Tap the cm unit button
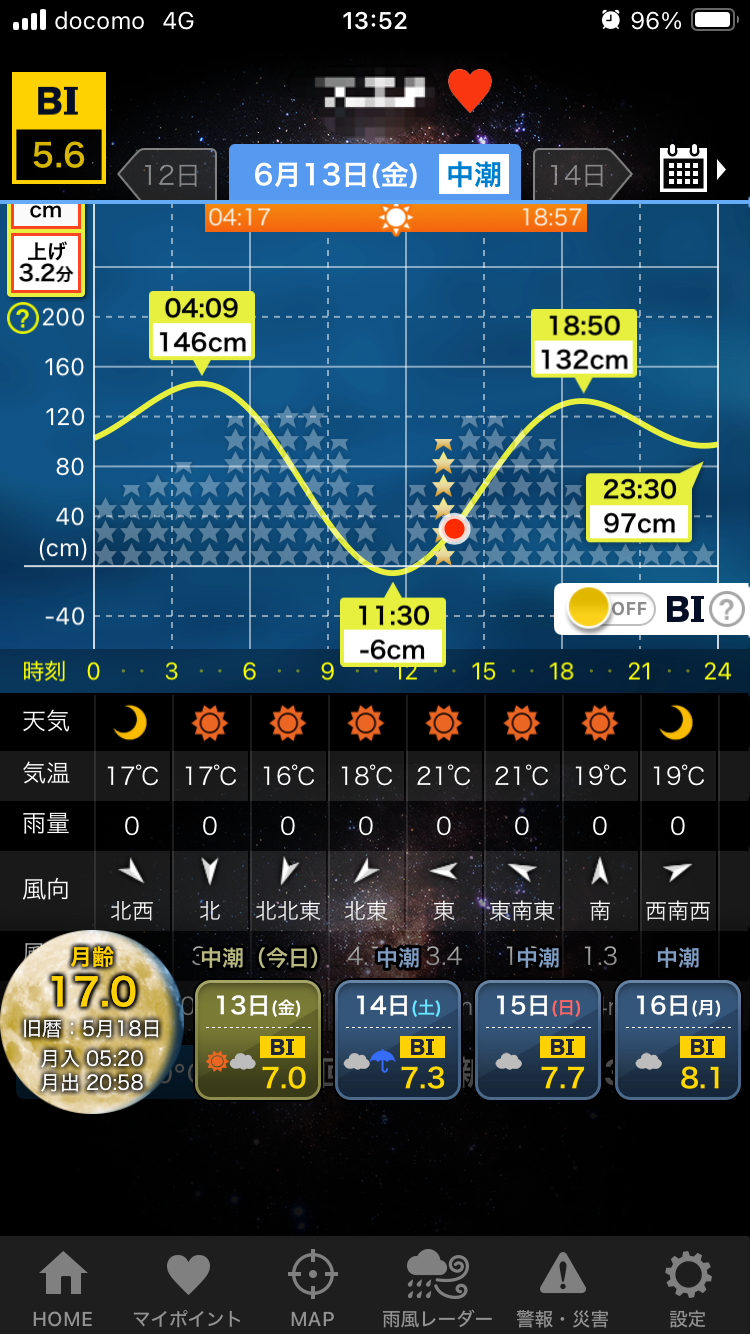This screenshot has height=1334, width=750. pos(45,213)
